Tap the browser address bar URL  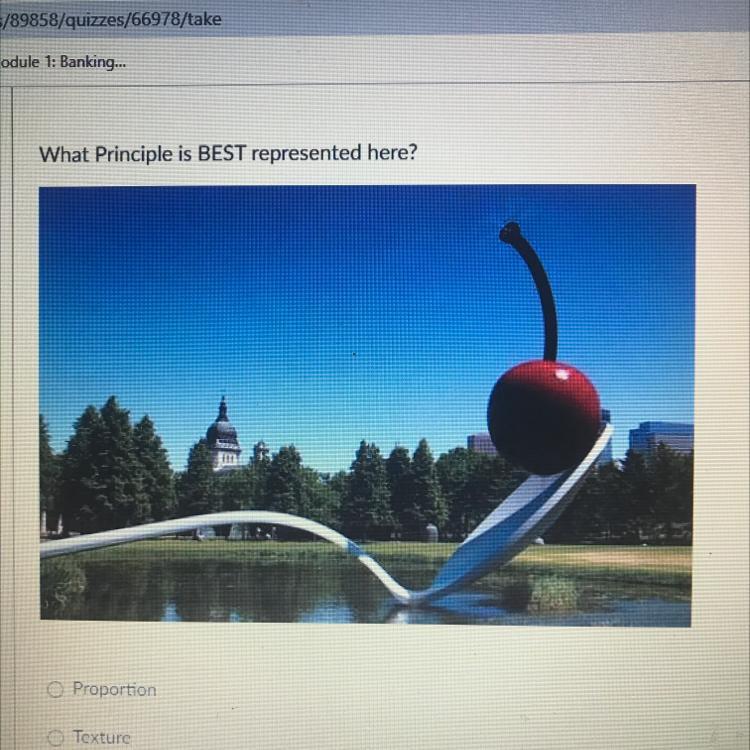click(110, 19)
